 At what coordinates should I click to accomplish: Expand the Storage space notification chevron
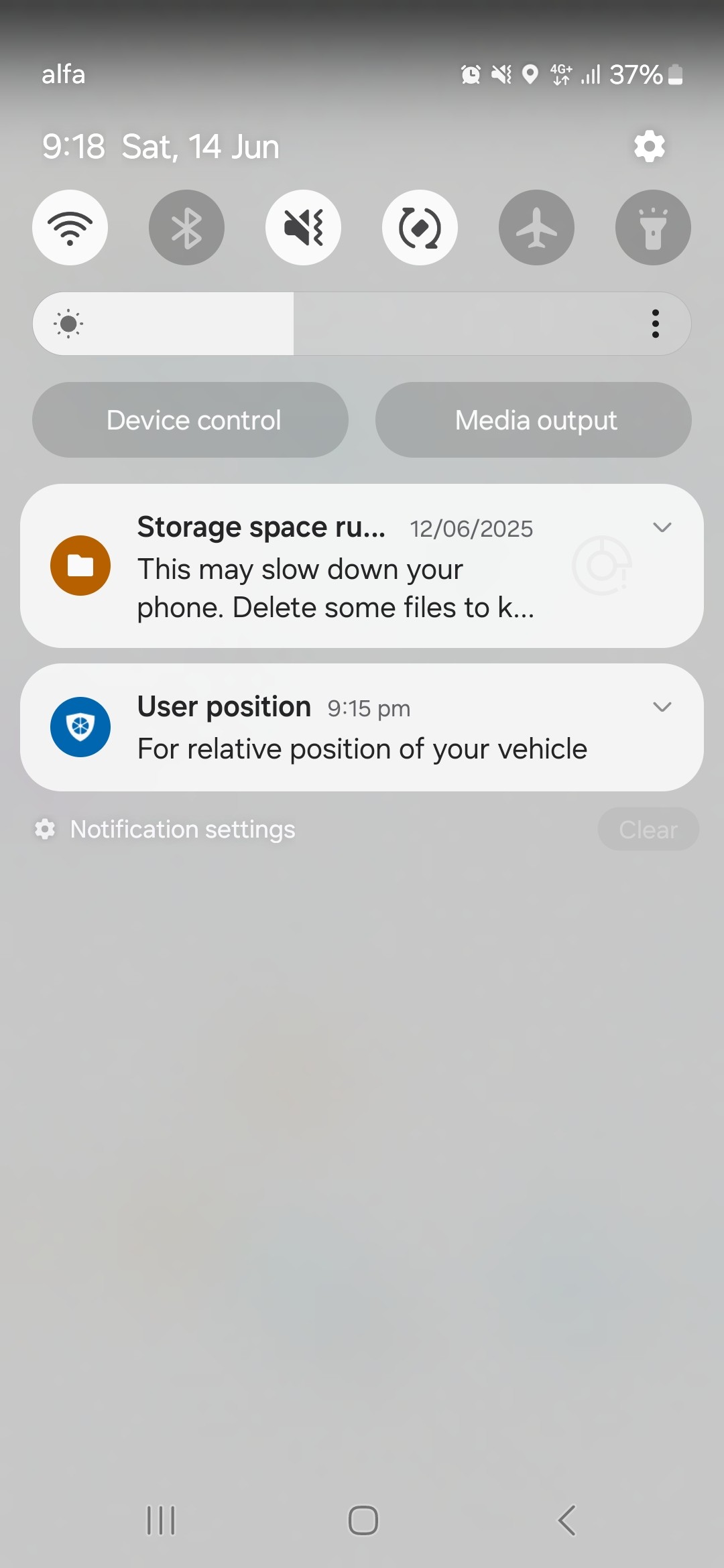coord(662,528)
